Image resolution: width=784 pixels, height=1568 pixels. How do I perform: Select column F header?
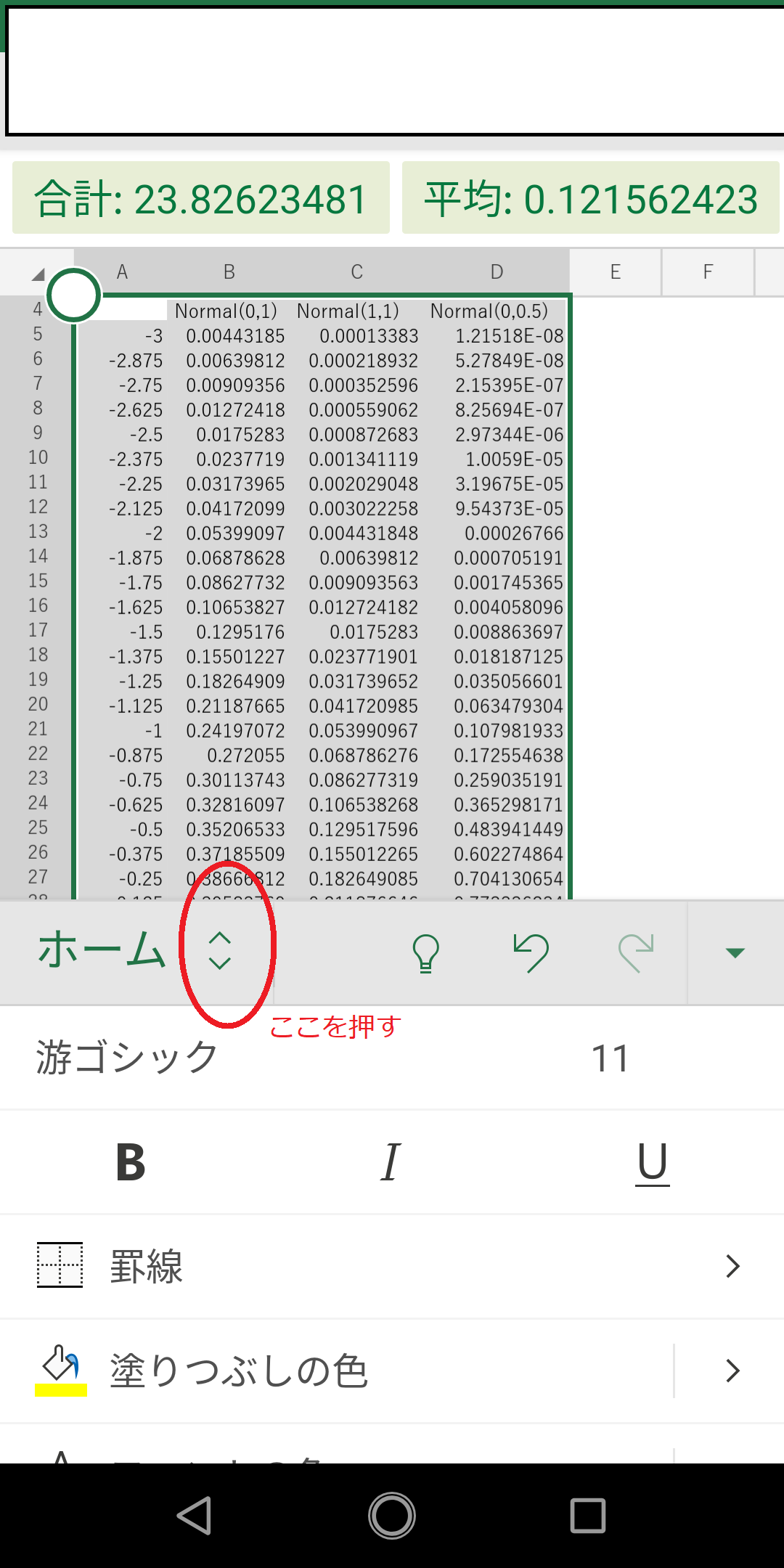(708, 272)
